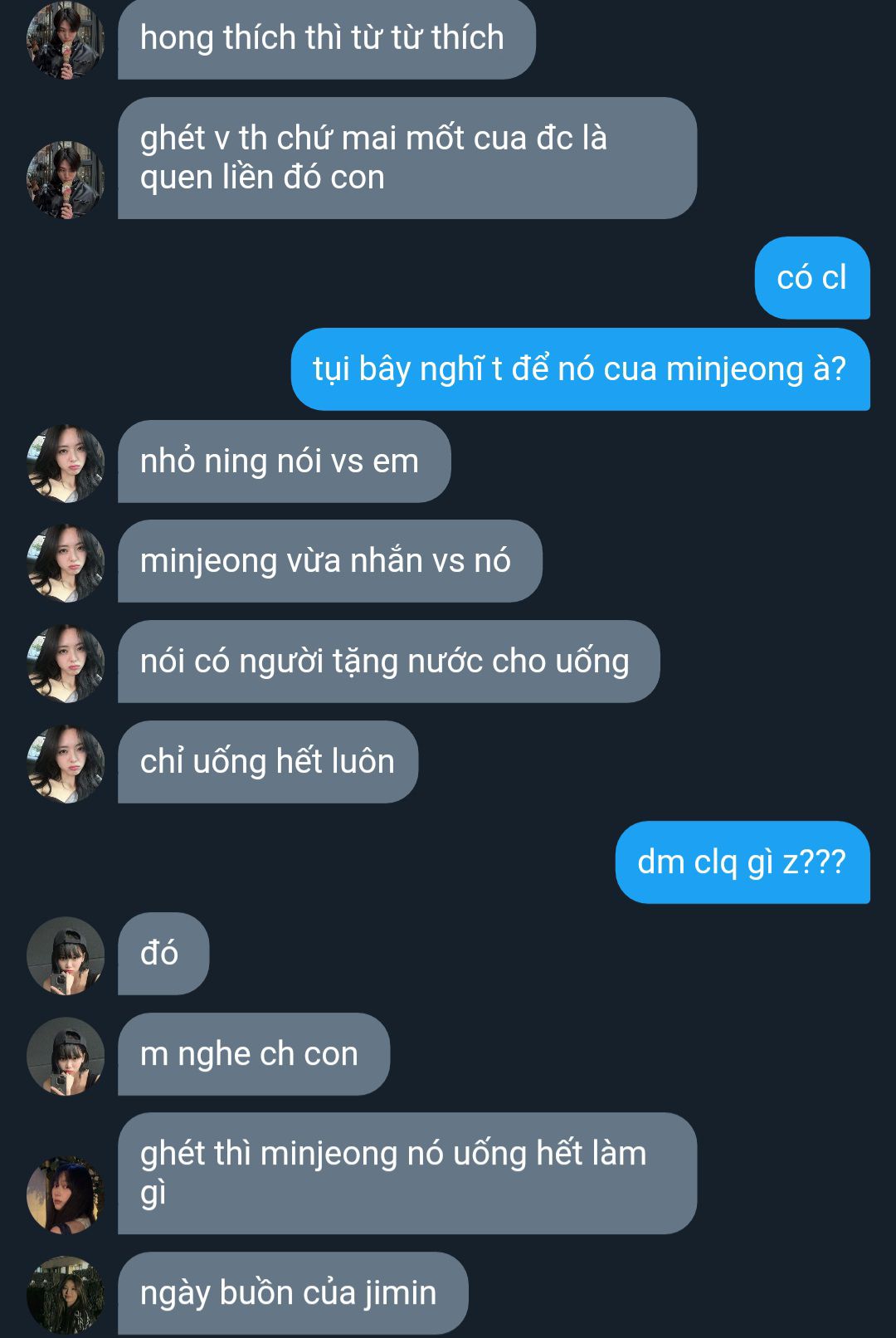The image size is (896, 1338).
Task: Open avatar beside 'chỉ uống hết luôn' message
Action: [66, 764]
